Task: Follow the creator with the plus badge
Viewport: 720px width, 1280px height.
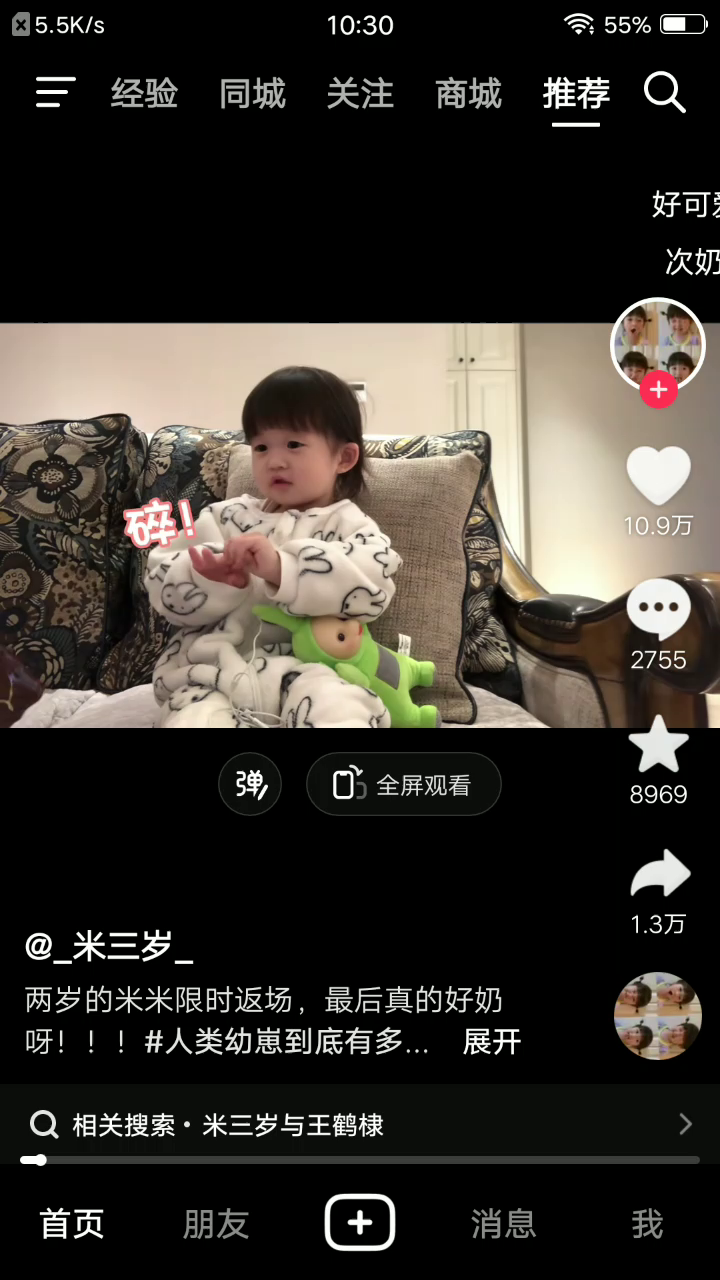Action: 658,389
